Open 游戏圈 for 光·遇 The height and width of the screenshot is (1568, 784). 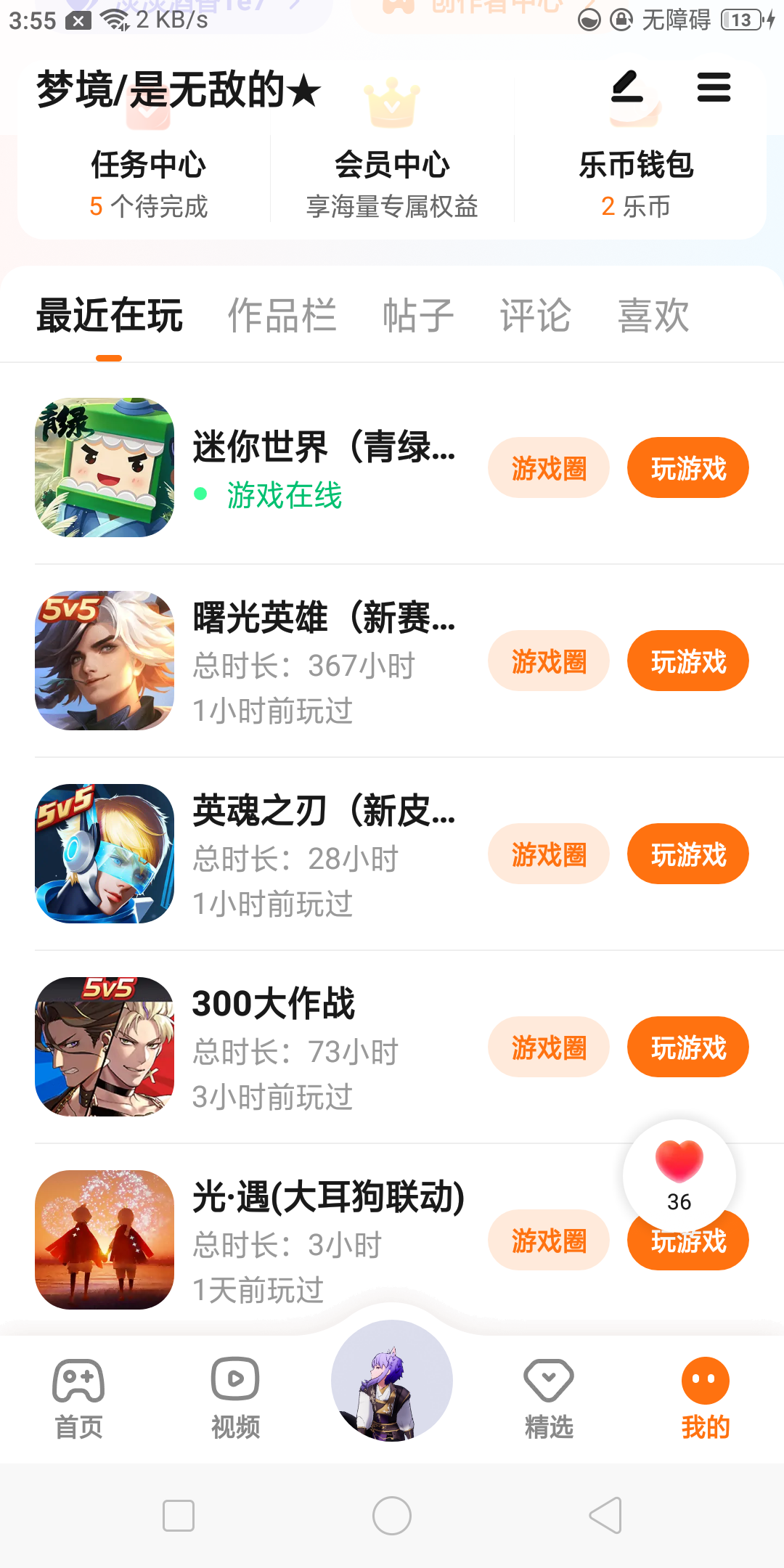(x=549, y=1240)
